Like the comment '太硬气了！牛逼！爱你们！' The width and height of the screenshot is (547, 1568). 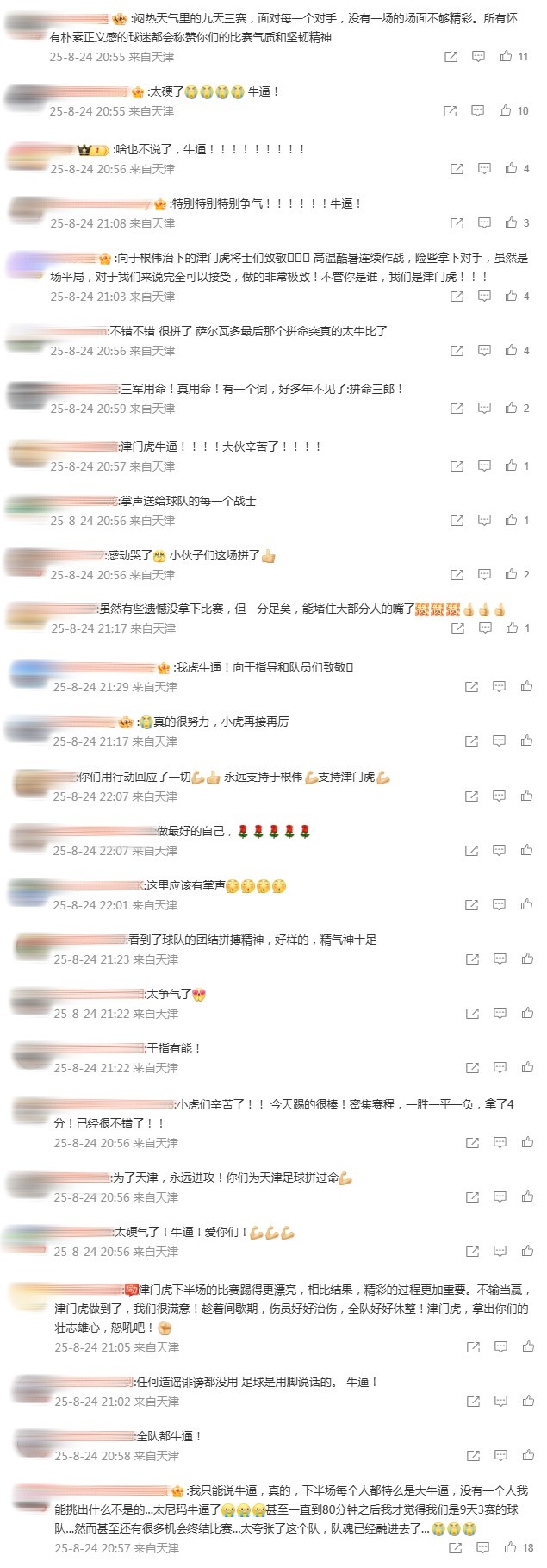[527, 1251]
